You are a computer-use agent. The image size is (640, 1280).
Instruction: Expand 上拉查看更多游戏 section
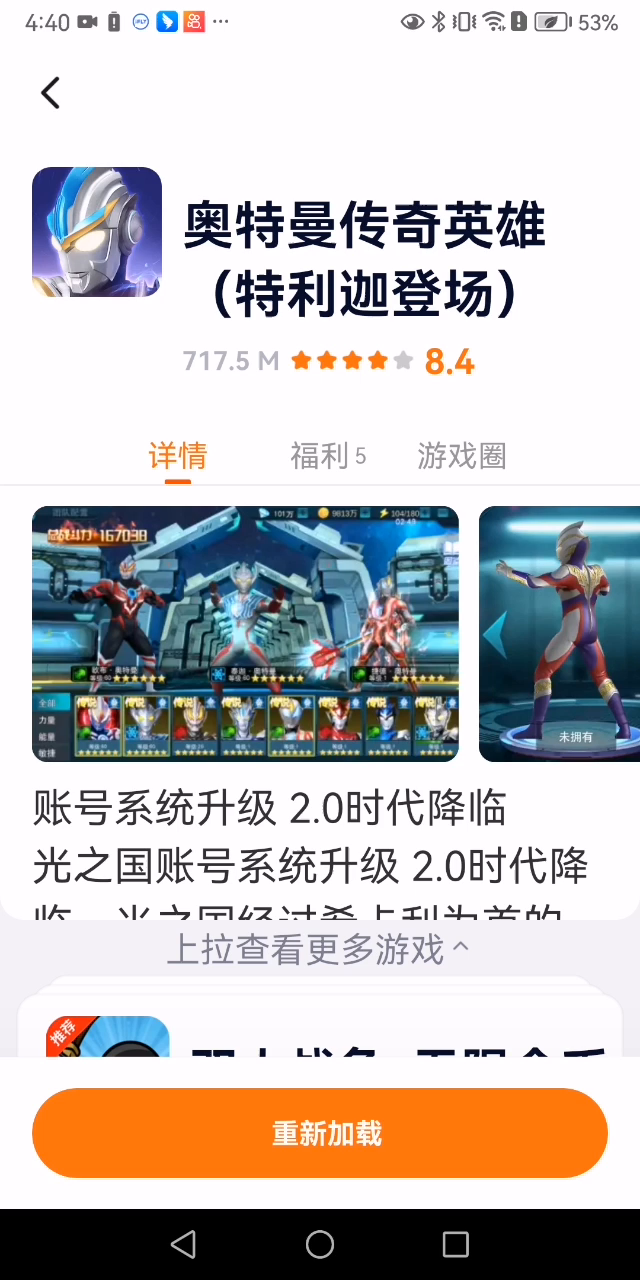(318, 948)
